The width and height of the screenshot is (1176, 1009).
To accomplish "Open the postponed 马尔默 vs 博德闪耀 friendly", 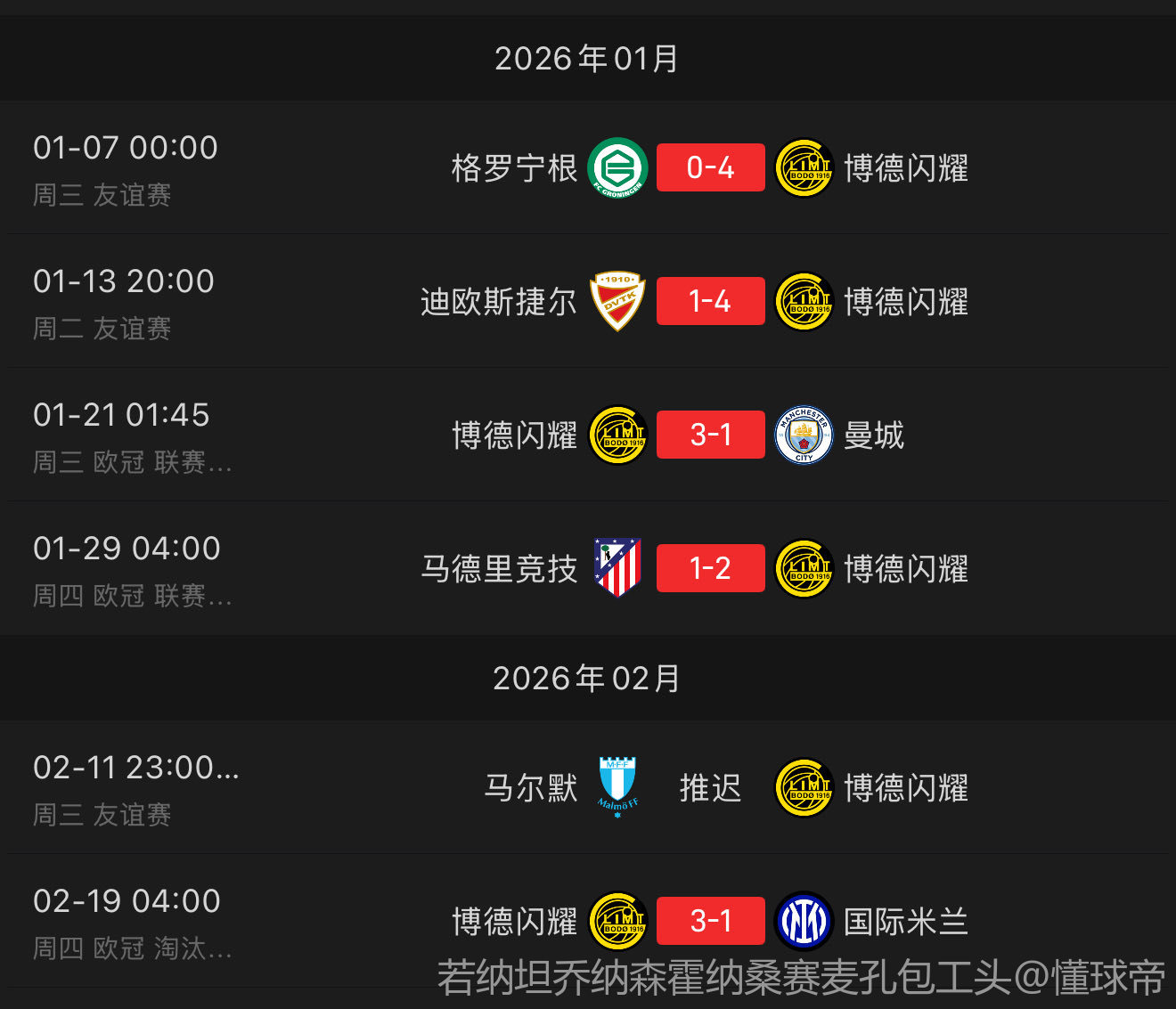I will tap(710, 787).
